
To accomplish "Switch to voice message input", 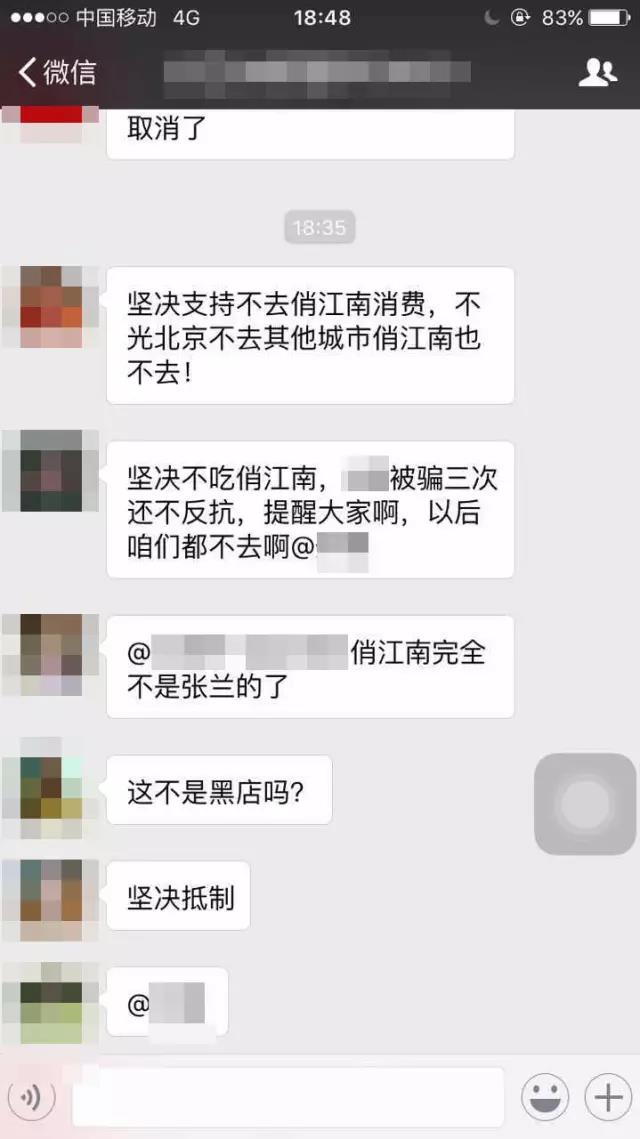I will (x=31, y=1098).
